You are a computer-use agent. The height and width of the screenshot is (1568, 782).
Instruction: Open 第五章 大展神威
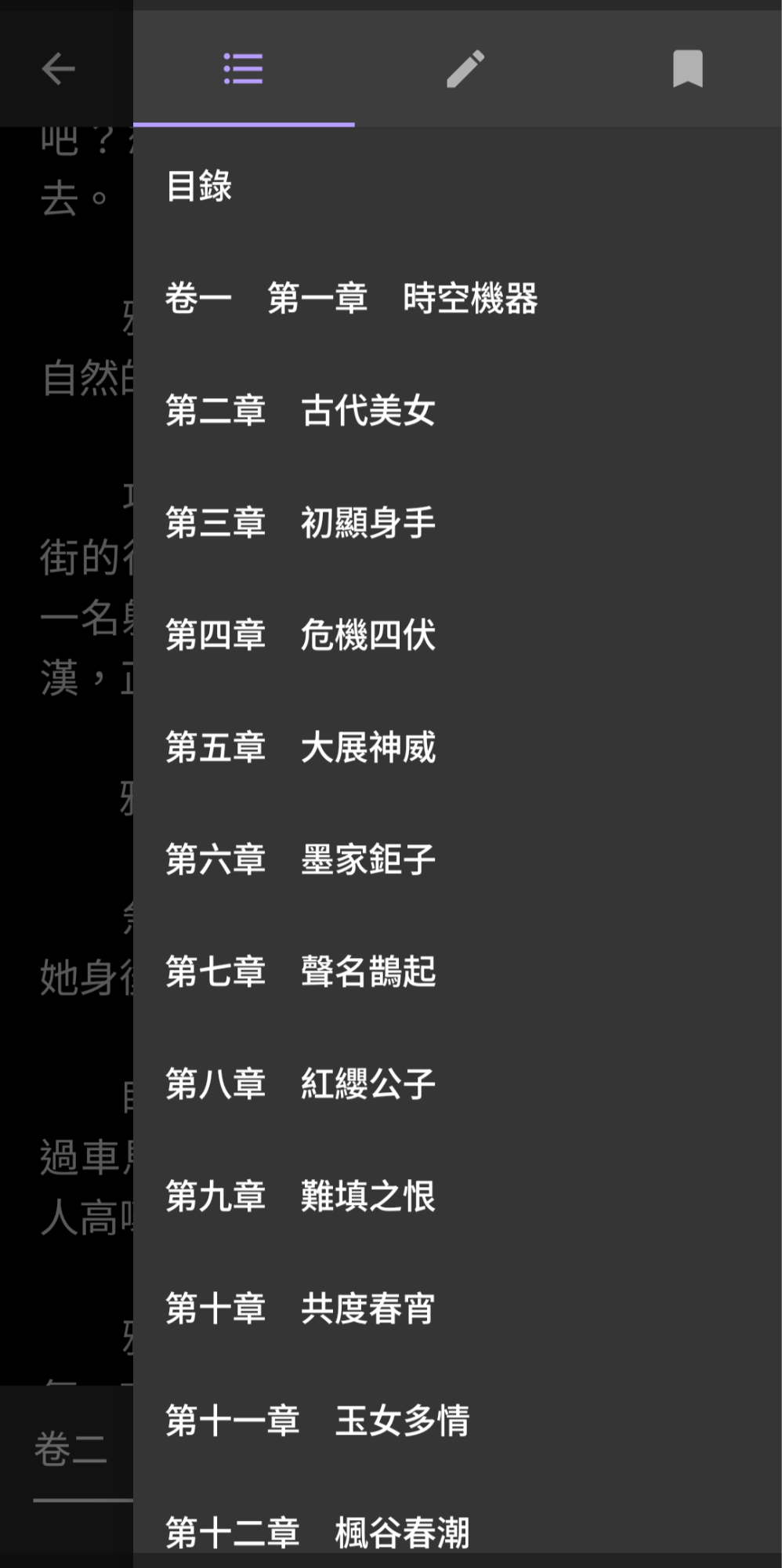[300, 747]
